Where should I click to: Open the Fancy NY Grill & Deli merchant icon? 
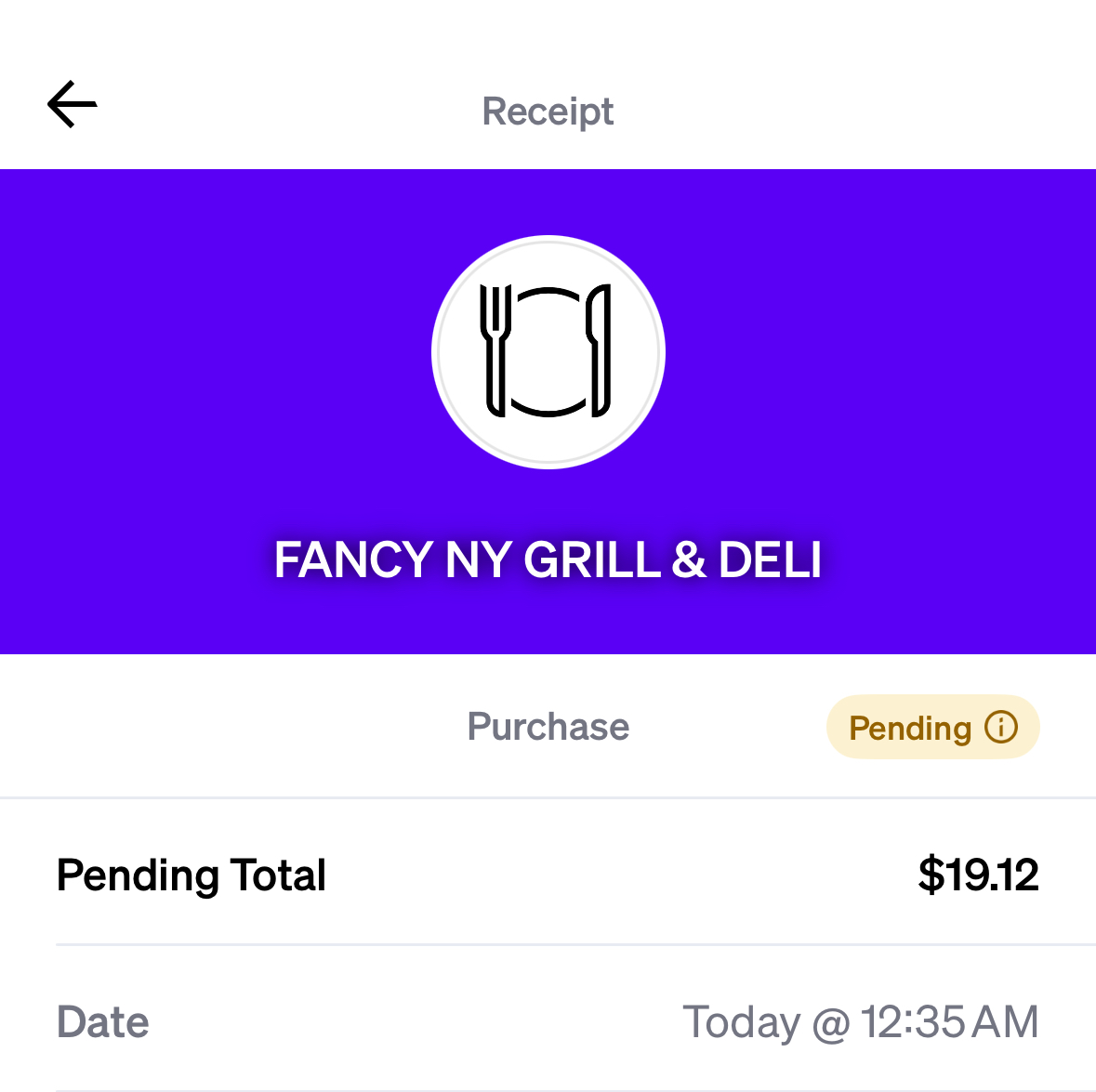pyautogui.click(x=548, y=352)
